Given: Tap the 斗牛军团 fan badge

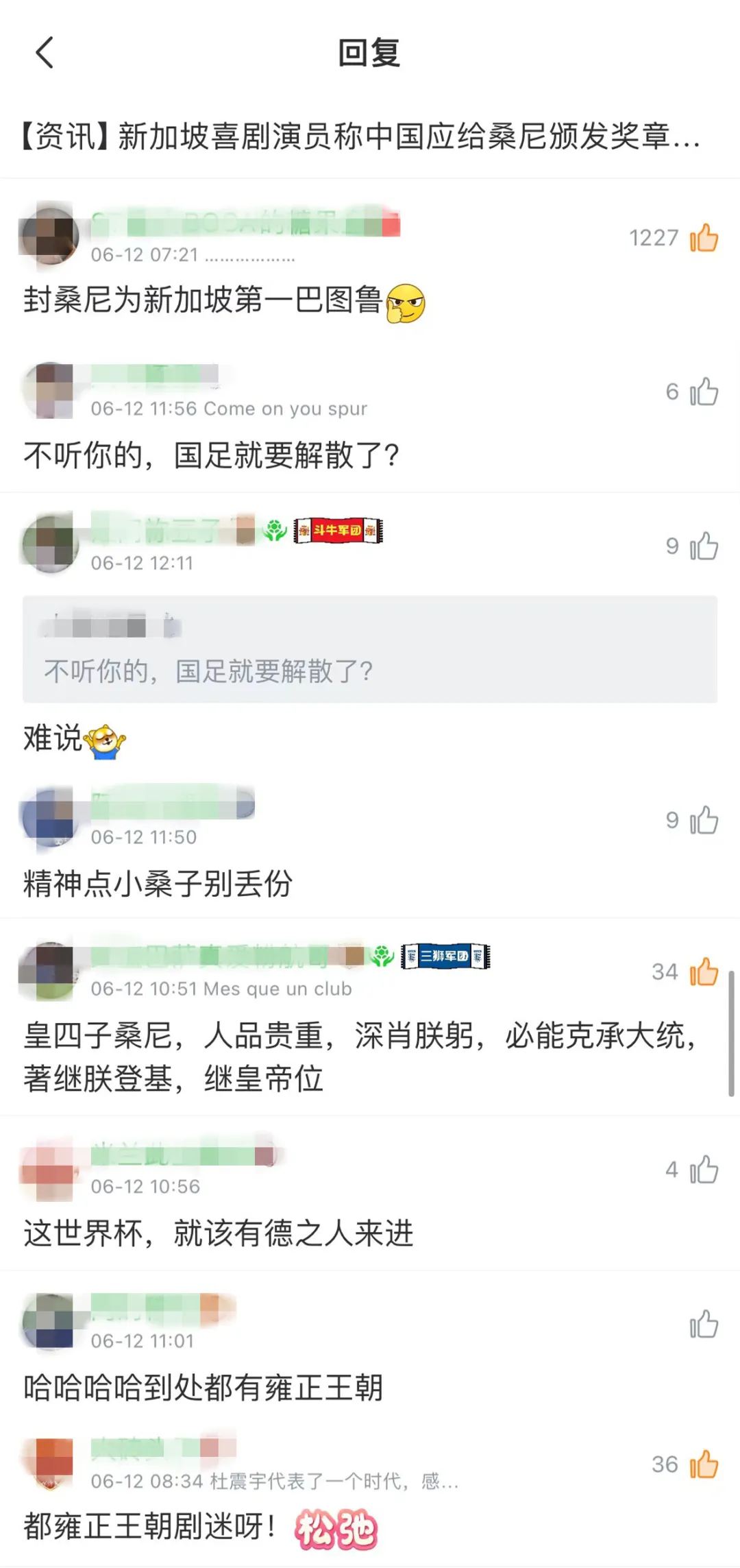Looking at the screenshot, I should point(338,531).
